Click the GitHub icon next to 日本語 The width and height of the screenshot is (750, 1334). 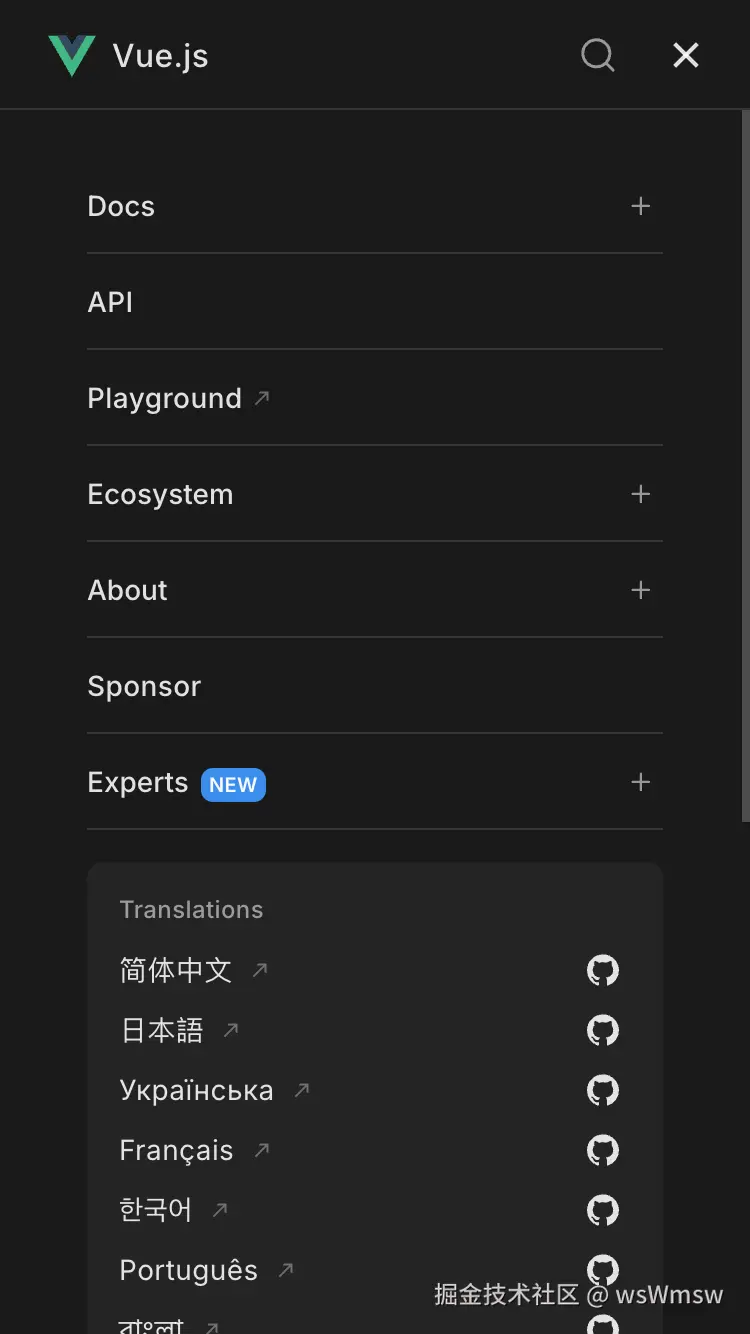click(603, 1030)
